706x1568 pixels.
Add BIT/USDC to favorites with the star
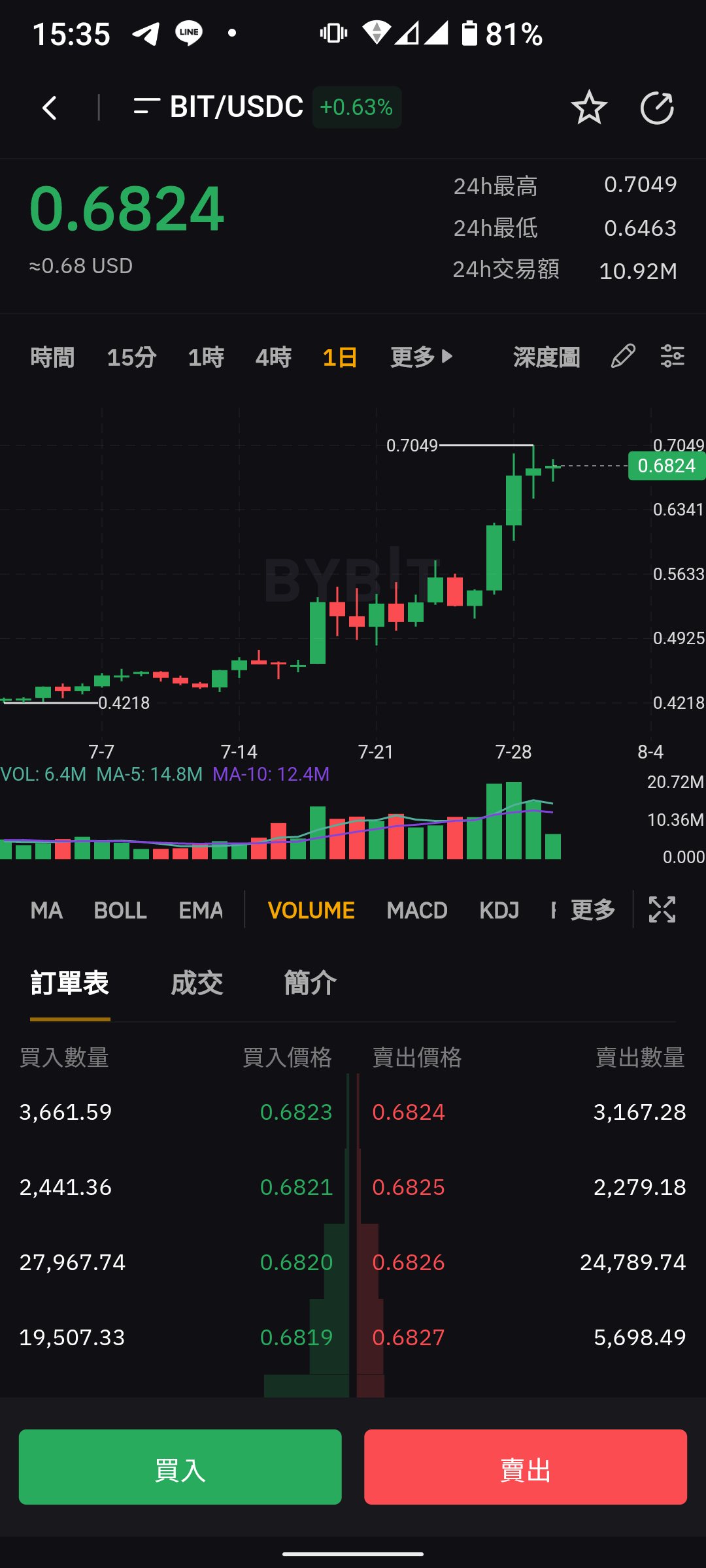(x=589, y=108)
